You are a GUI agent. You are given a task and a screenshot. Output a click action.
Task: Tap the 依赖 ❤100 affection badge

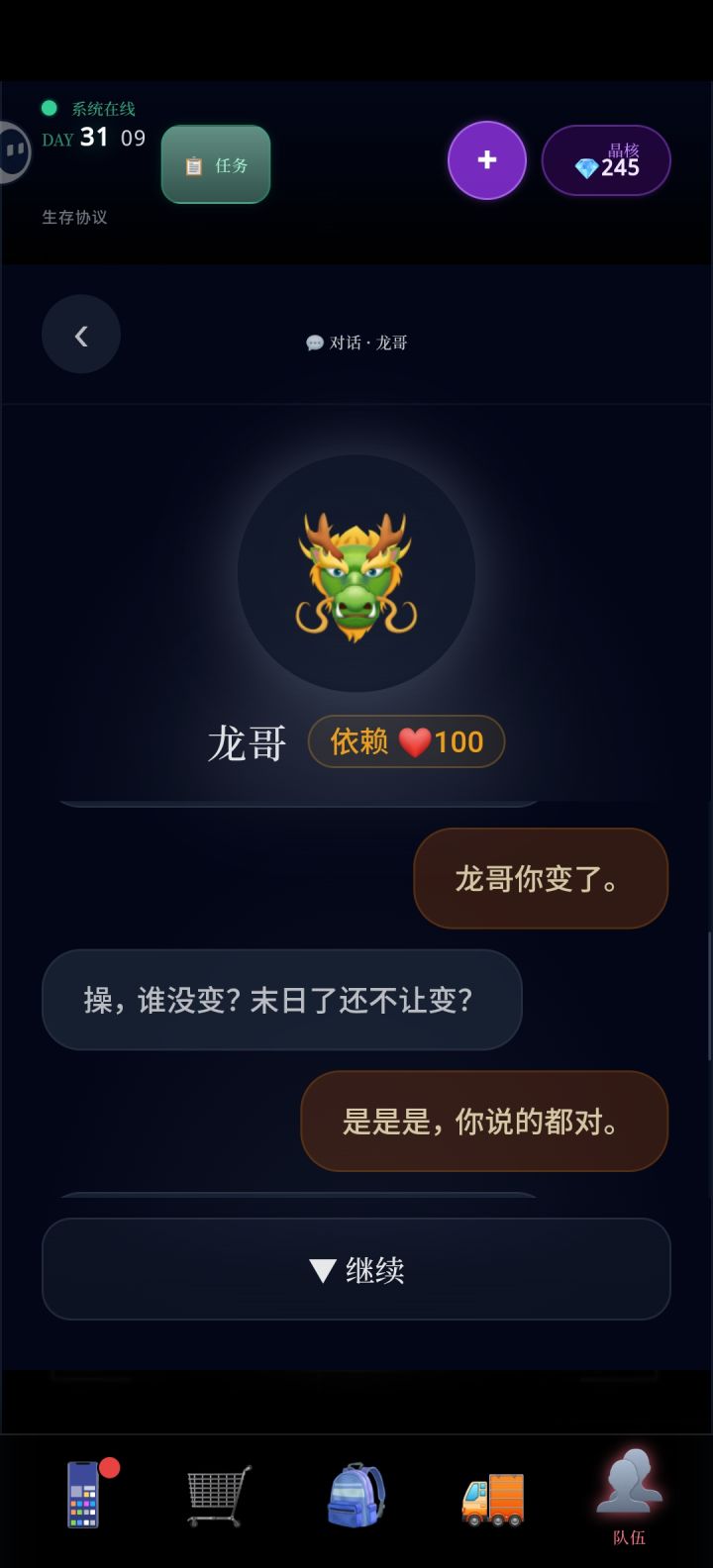tap(405, 740)
